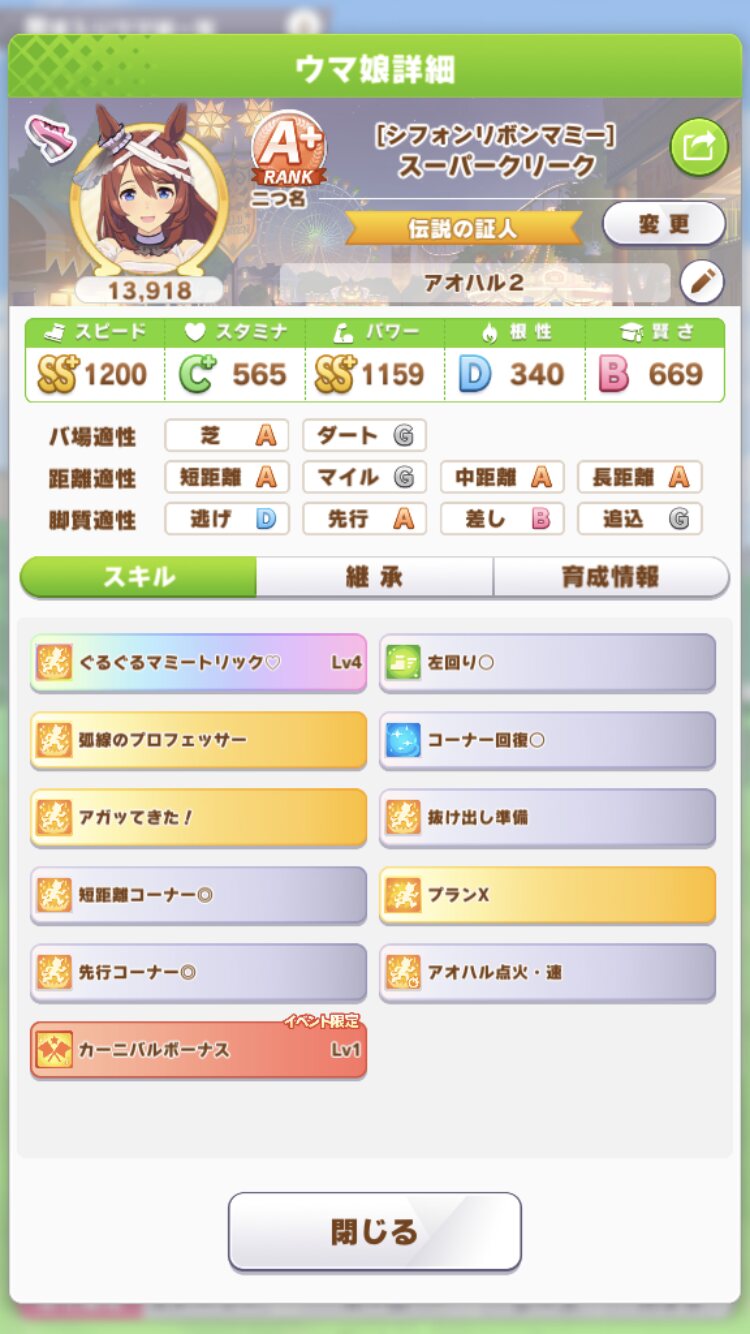The height and width of the screenshot is (1334, 750).
Task: Open skill 抜け出し準備
Action: tap(547, 817)
